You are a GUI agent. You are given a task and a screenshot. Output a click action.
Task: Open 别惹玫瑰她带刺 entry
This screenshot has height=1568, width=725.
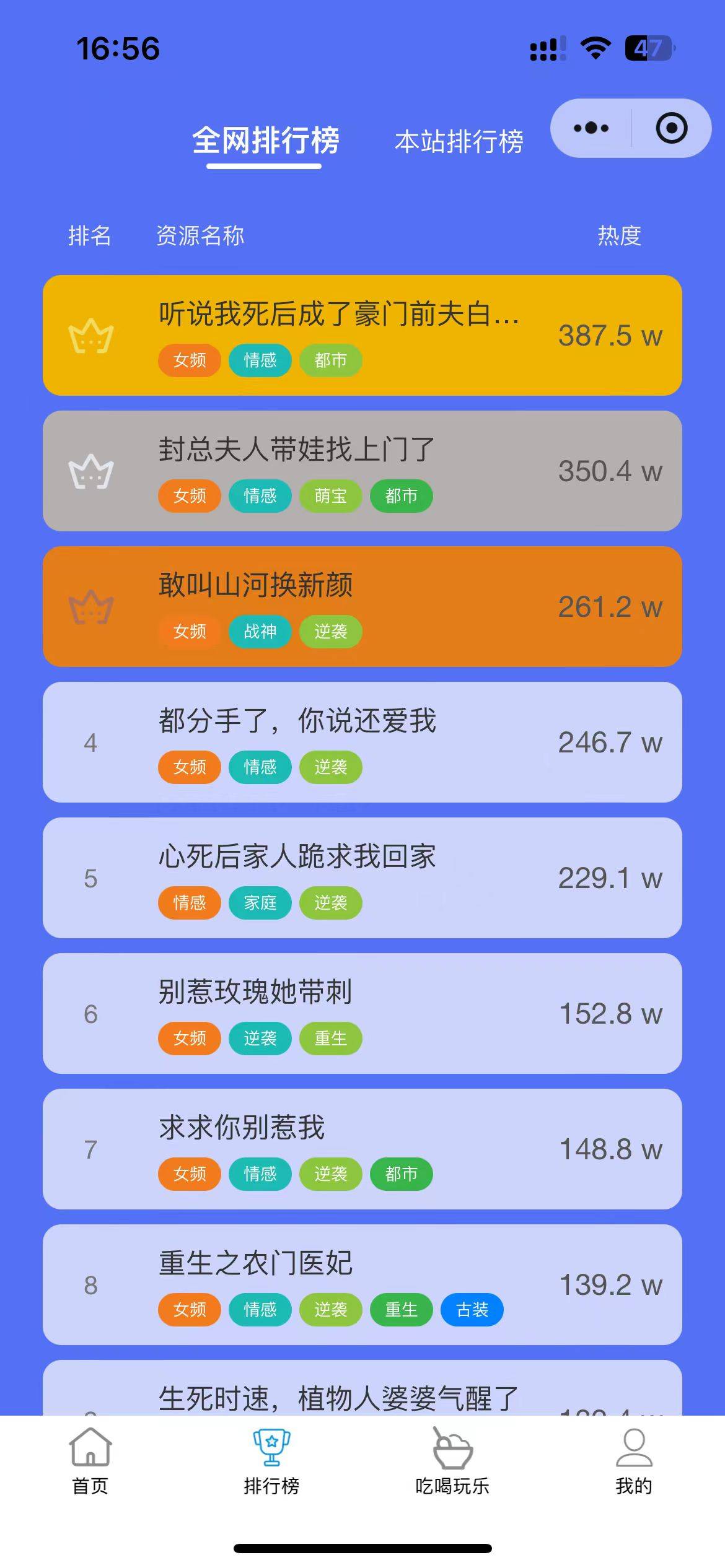pyautogui.click(x=362, y=1013)
